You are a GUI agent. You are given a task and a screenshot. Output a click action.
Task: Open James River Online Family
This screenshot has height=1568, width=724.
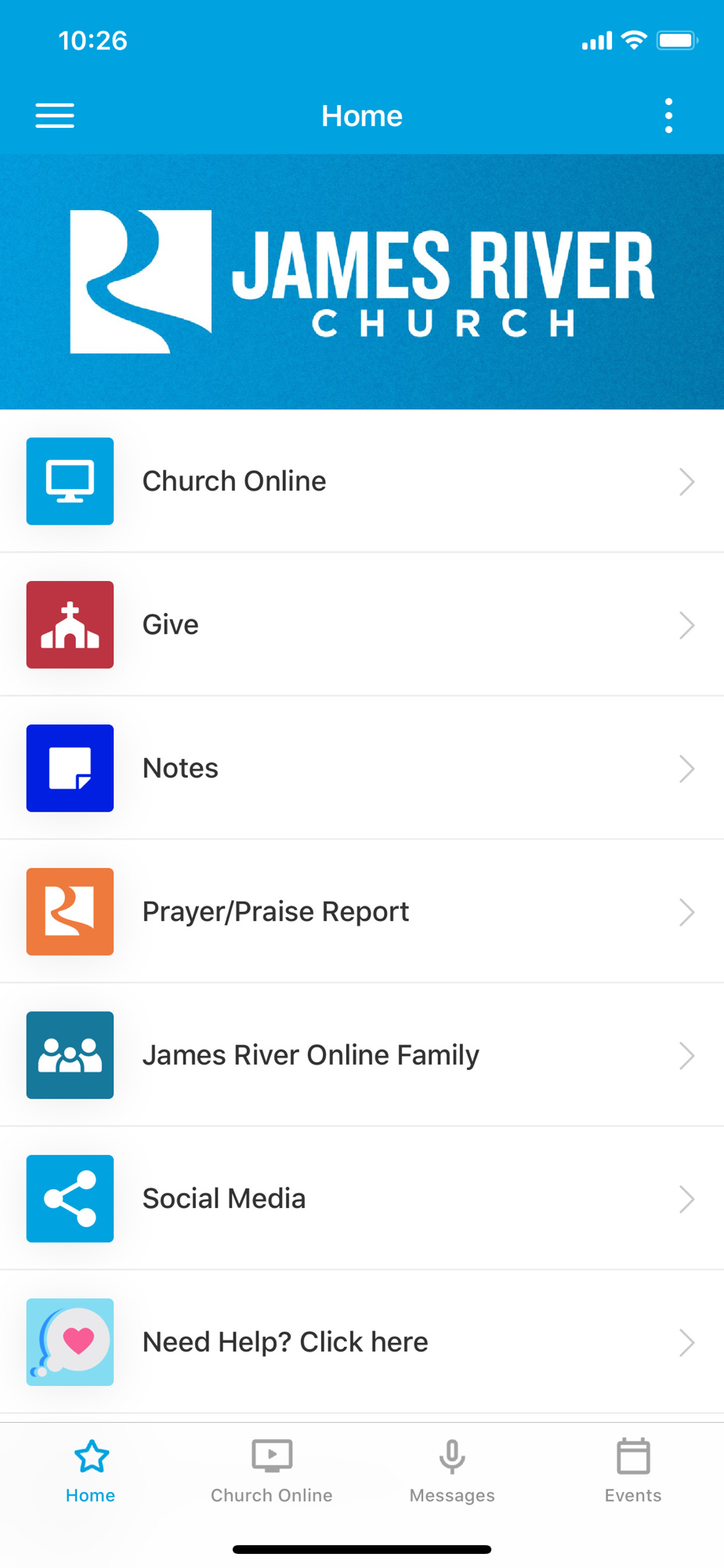pyautogui.click(x=360, y=1055)
